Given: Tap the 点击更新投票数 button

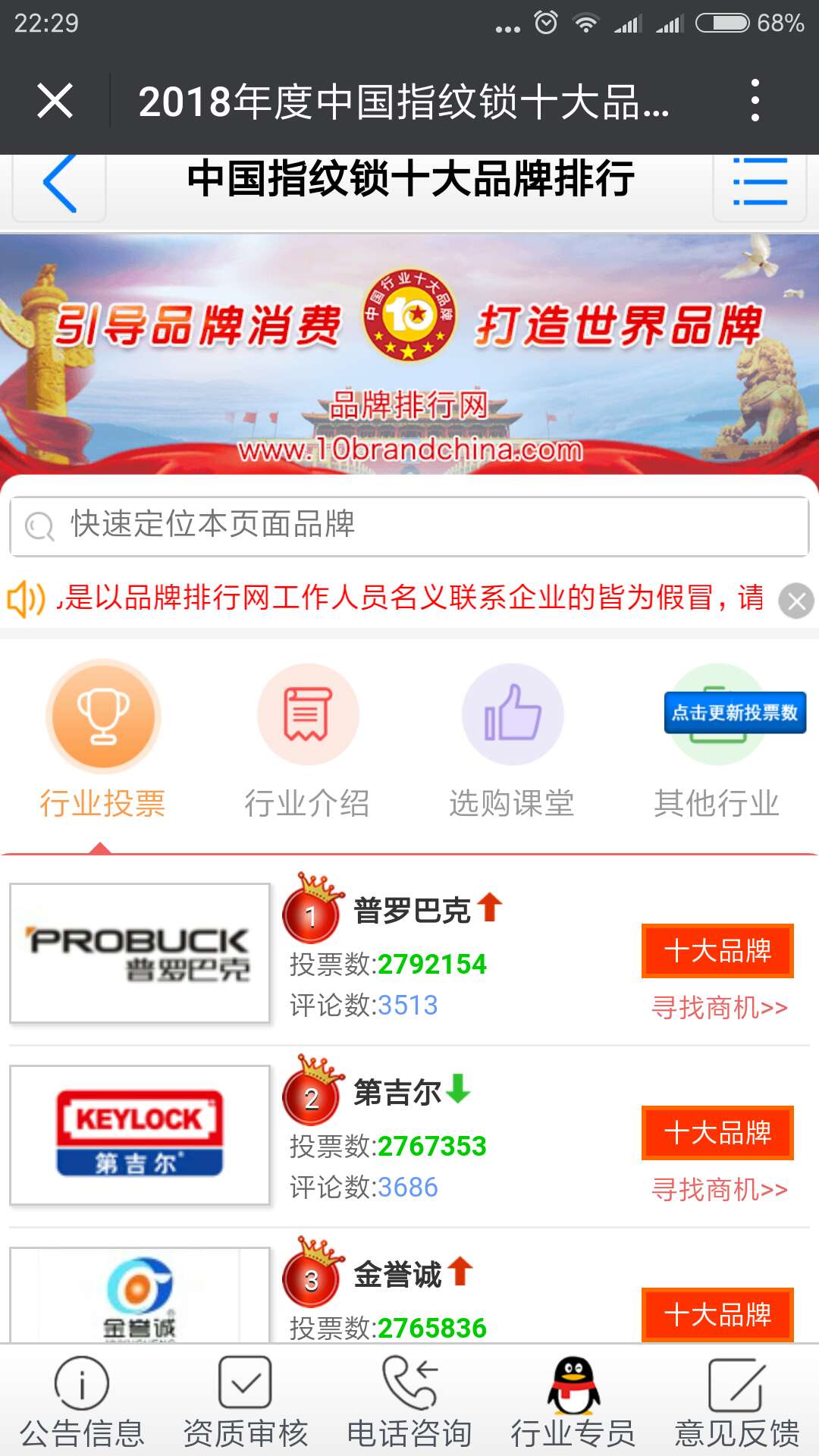Looking at the screenshot, I should [x=734, y=712].
